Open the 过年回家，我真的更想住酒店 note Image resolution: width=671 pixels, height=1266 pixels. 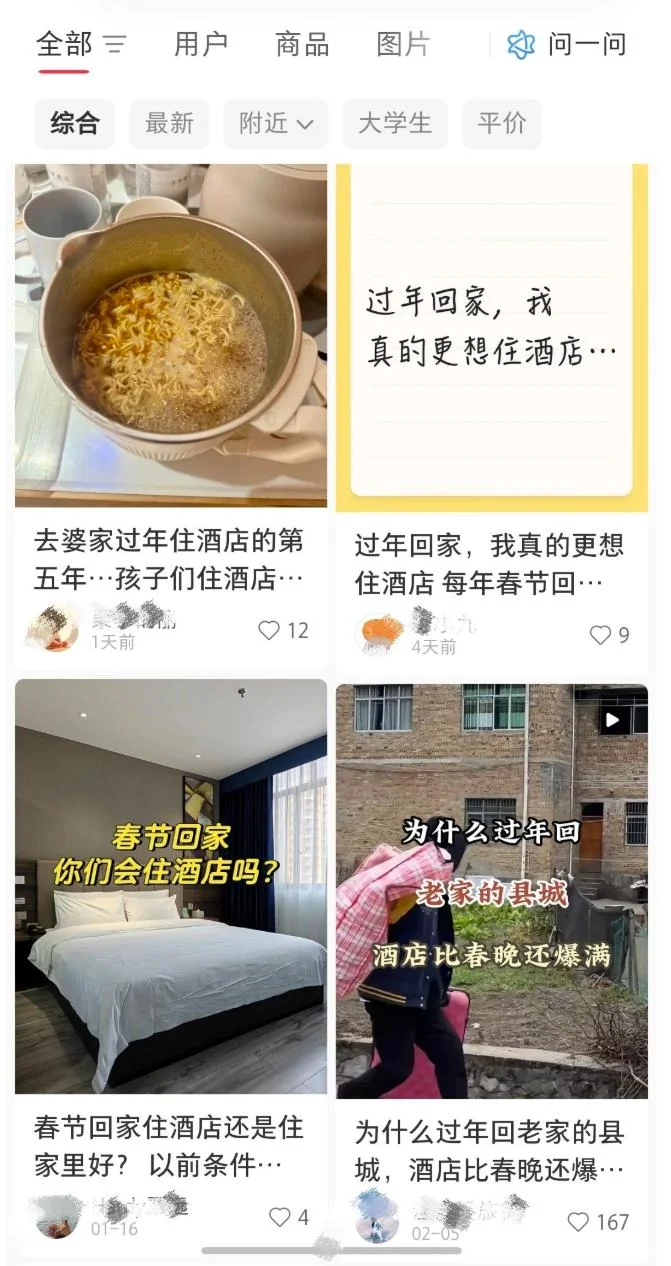(x=491, y=338)
